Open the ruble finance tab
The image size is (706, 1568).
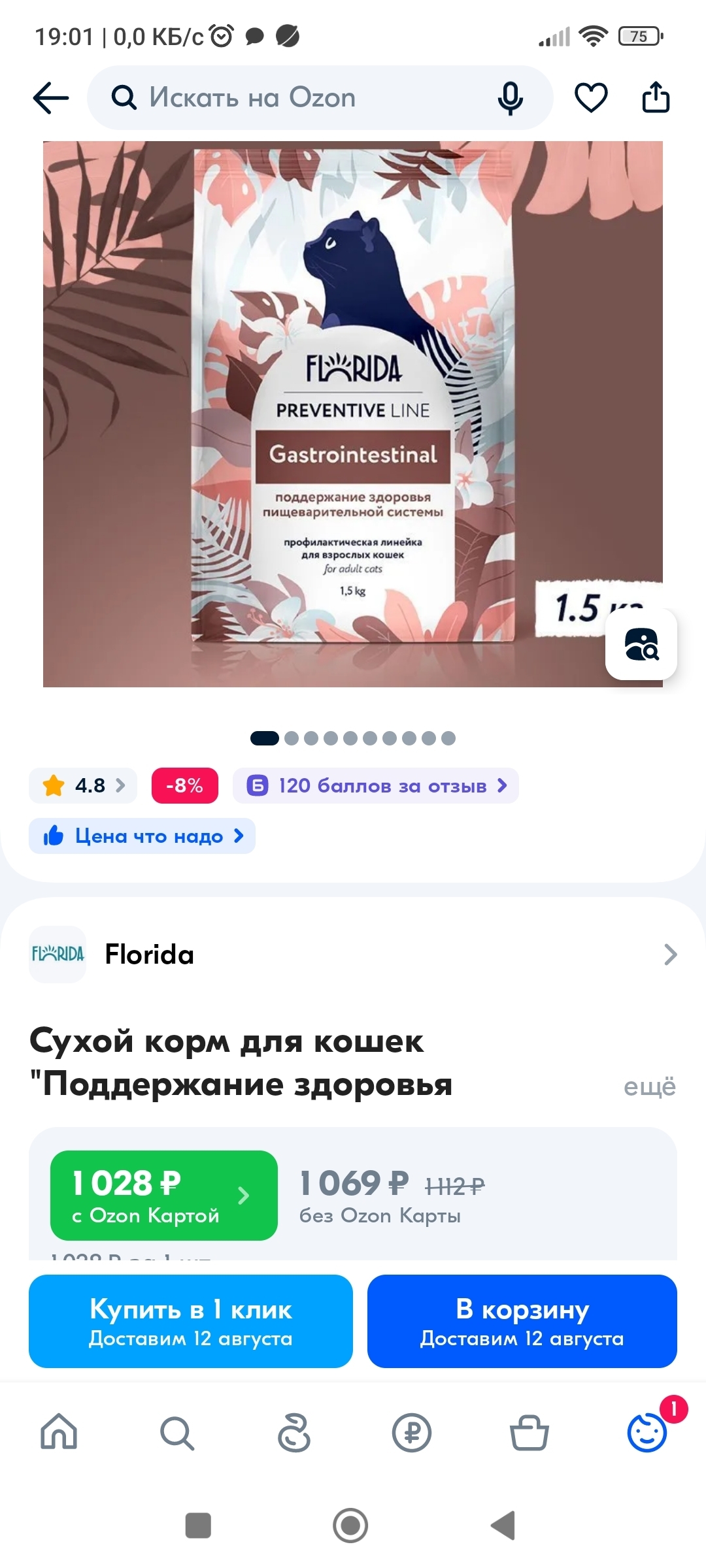(x=412, y=1432)
